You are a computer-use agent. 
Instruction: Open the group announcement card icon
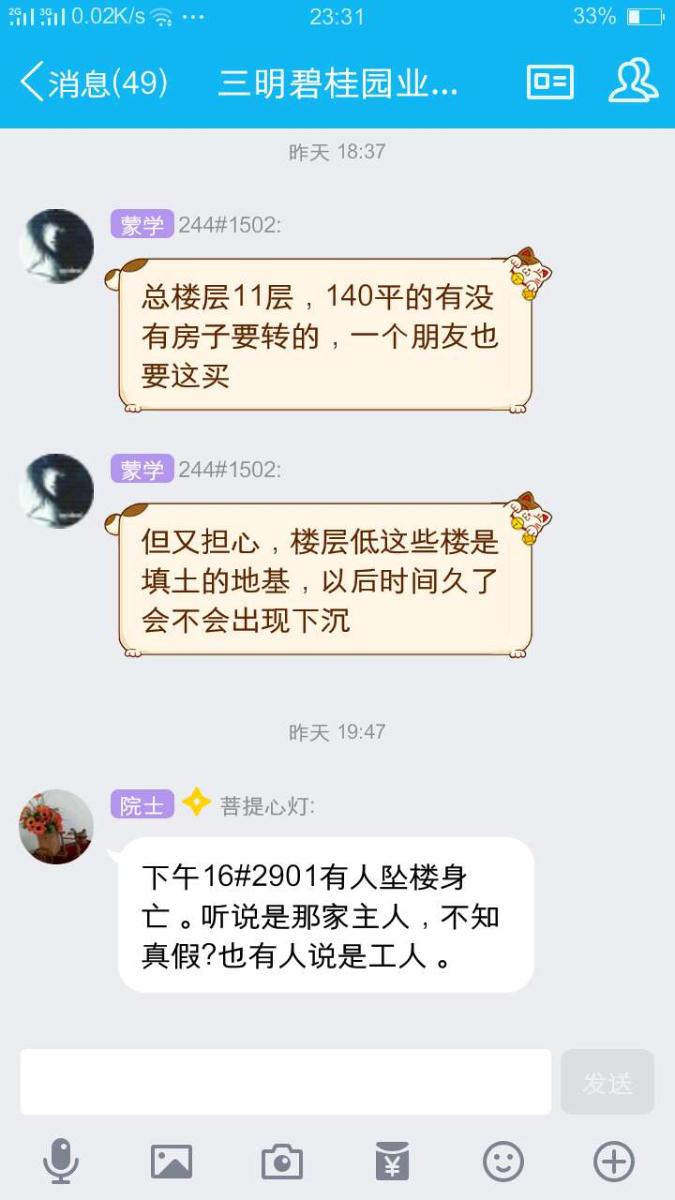point(550,82)
